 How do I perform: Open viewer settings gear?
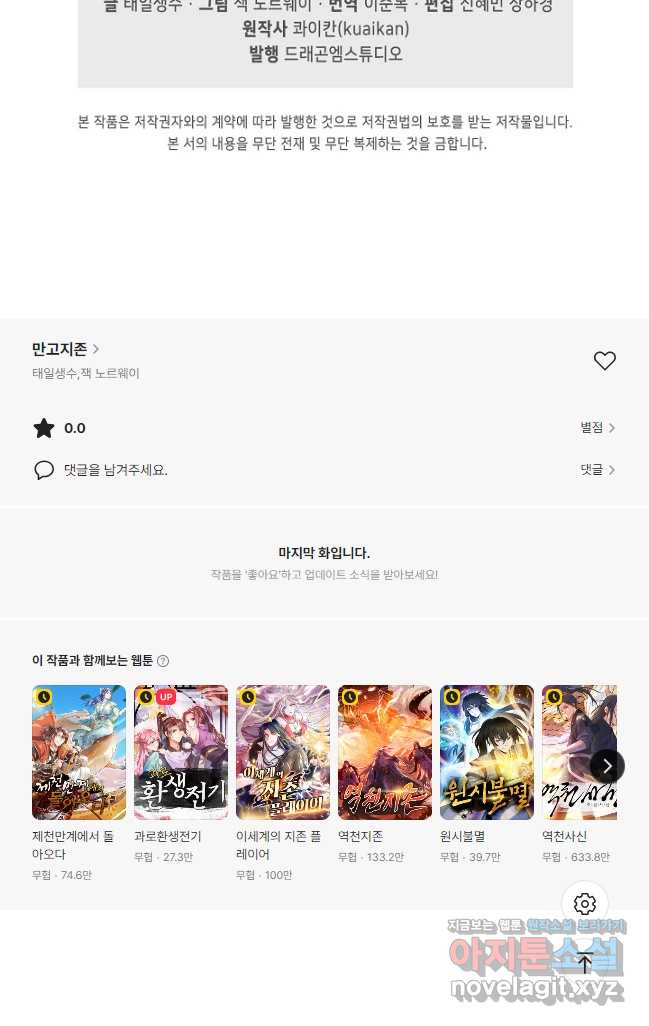tap(585, 904)
